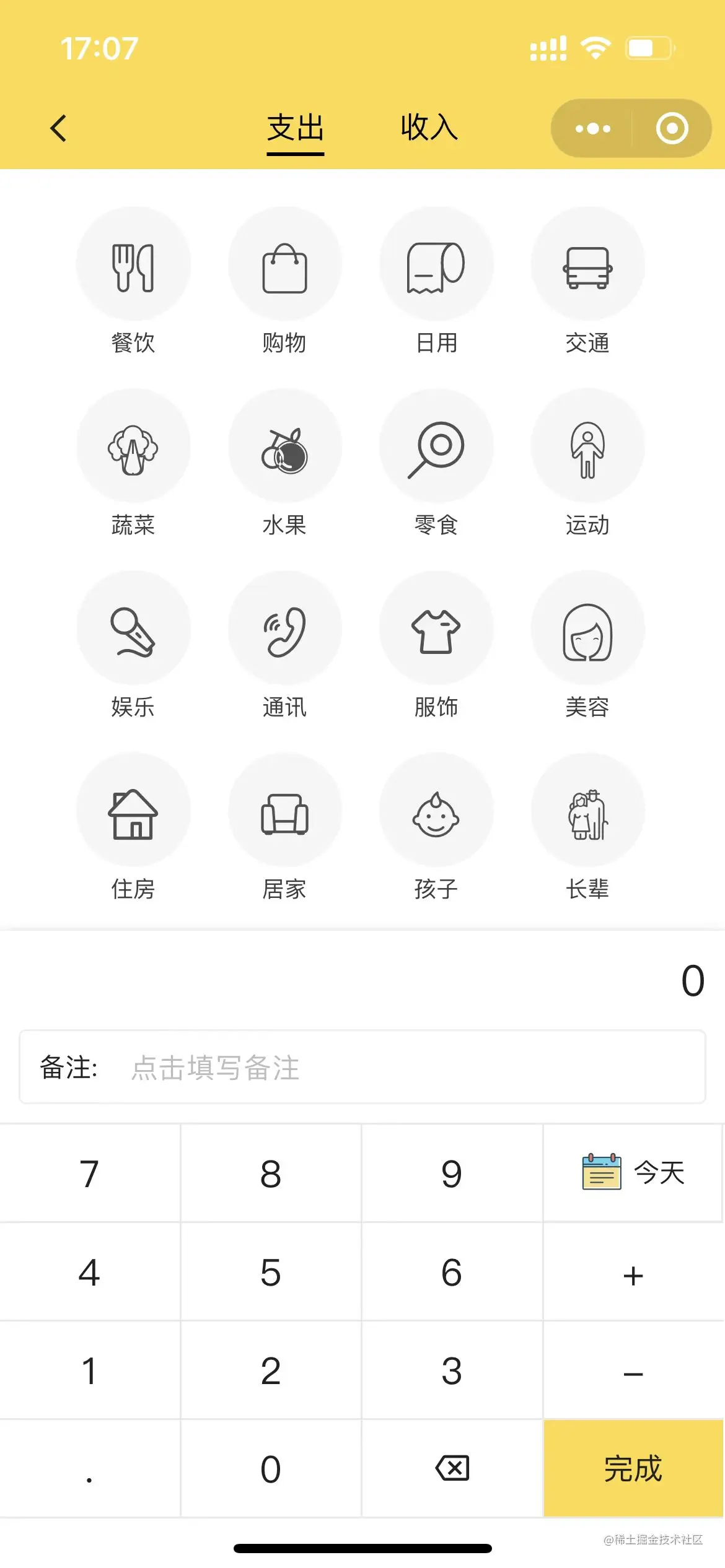Stay on the 支出 expense tab

click(x=296, y=128)
